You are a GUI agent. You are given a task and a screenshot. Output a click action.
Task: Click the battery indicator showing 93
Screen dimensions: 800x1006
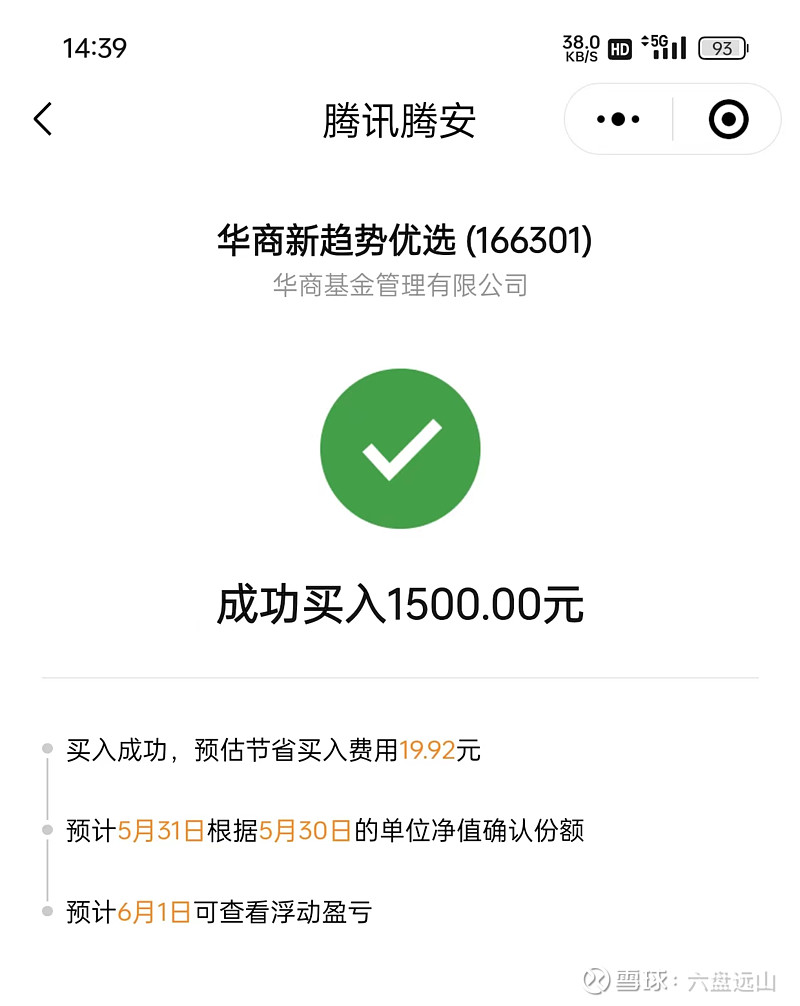[x=722, y=48]
